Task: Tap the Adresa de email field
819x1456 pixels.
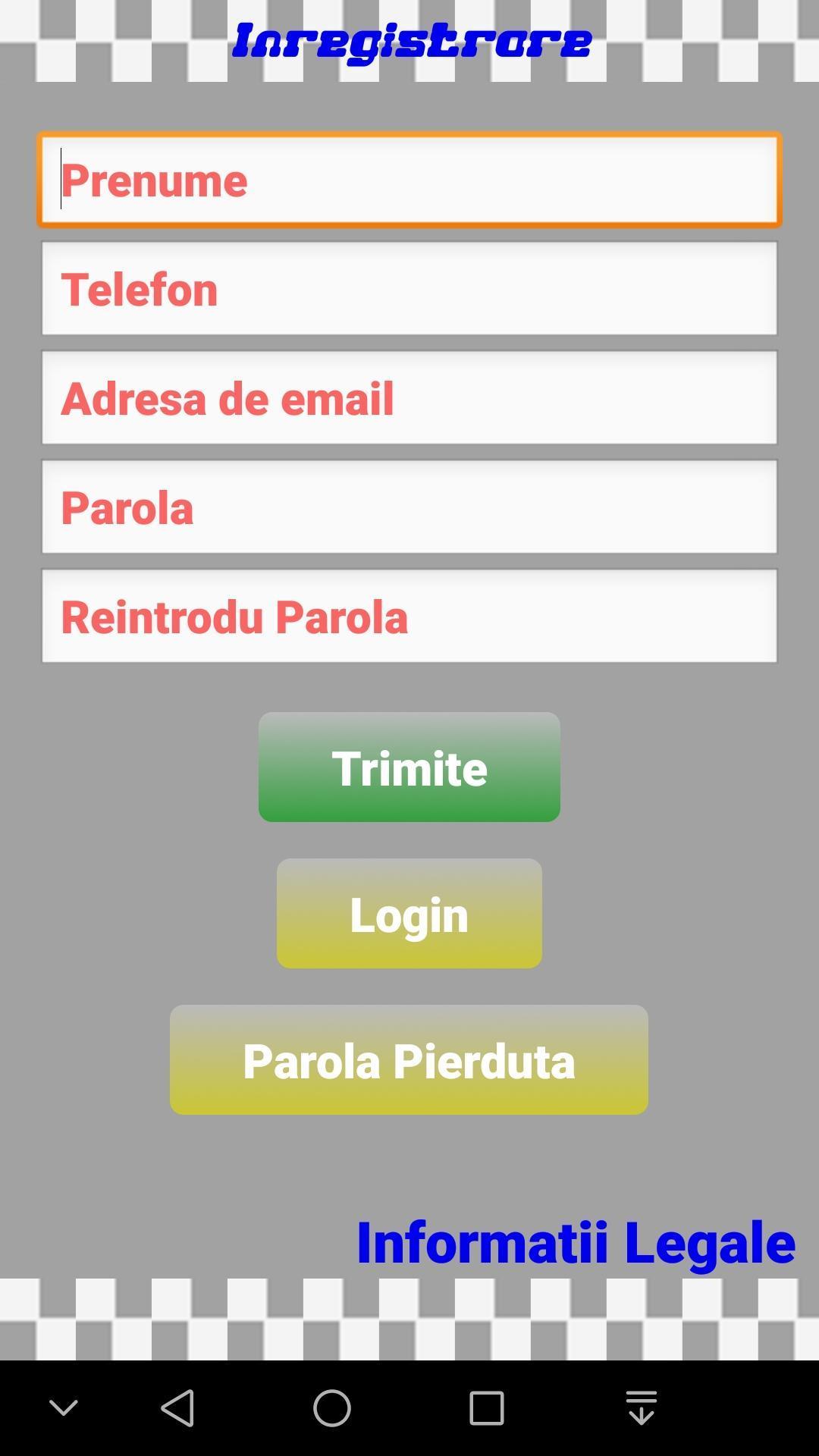Action: coord(409,398)
